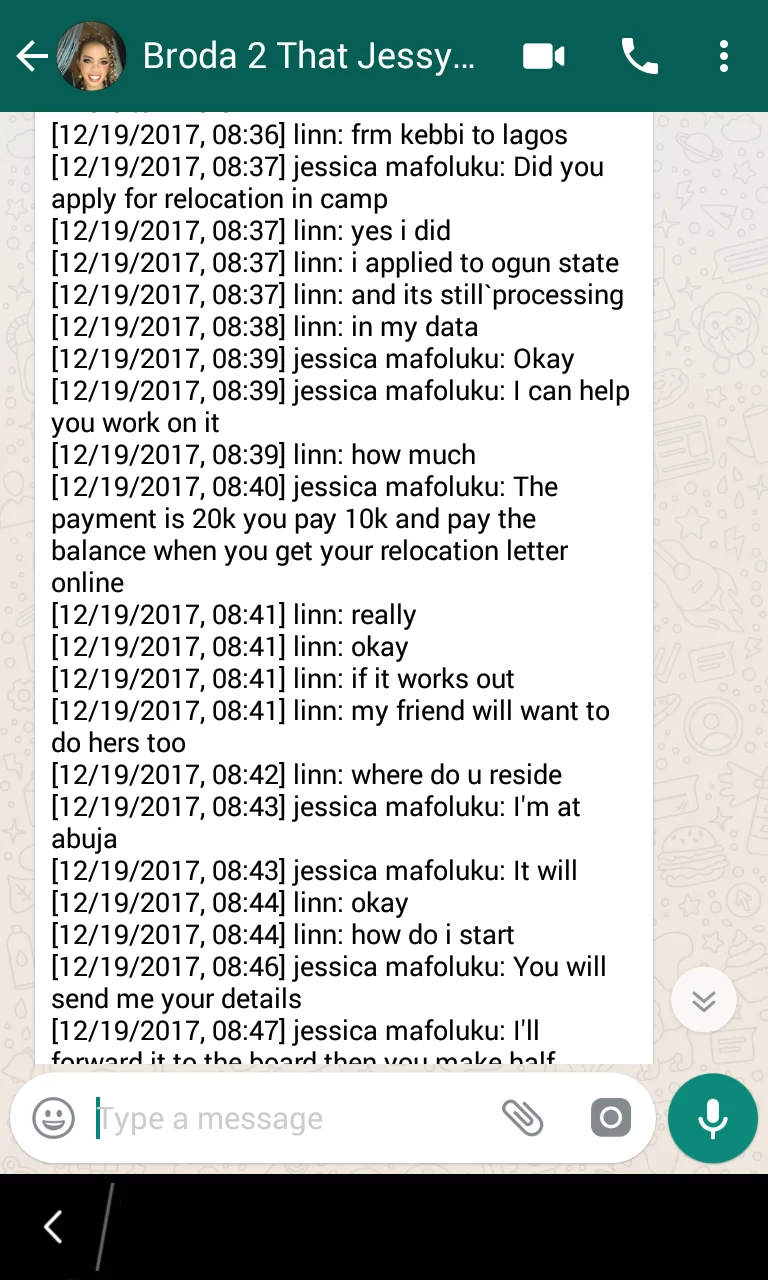Start a video call
The image size is (768, 1280).
click(x=544, y=56)
